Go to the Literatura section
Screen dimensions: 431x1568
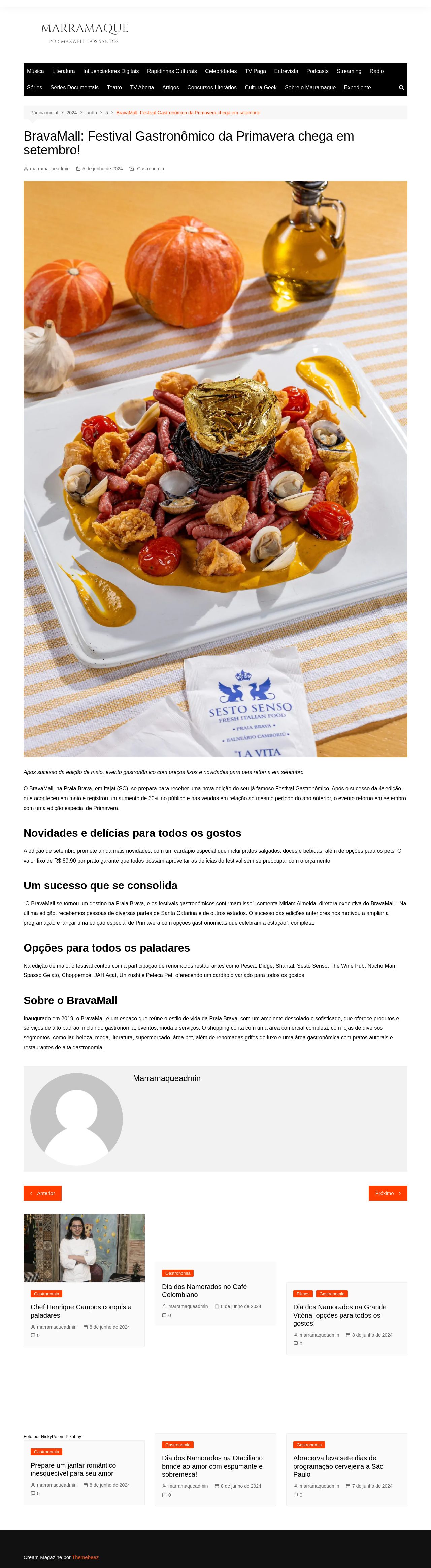tap(63, 71)
